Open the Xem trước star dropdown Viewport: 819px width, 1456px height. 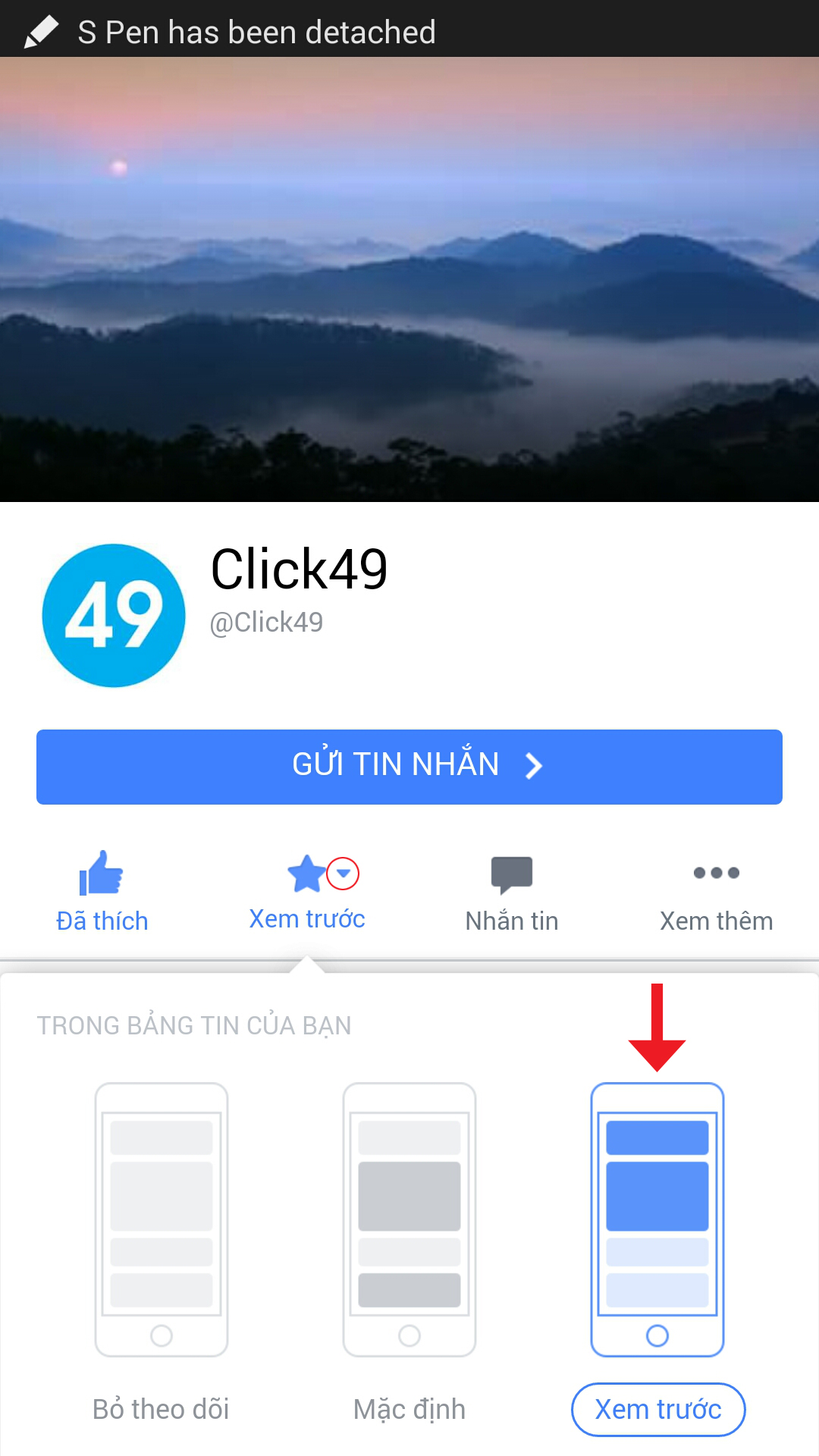coord(307,891)
